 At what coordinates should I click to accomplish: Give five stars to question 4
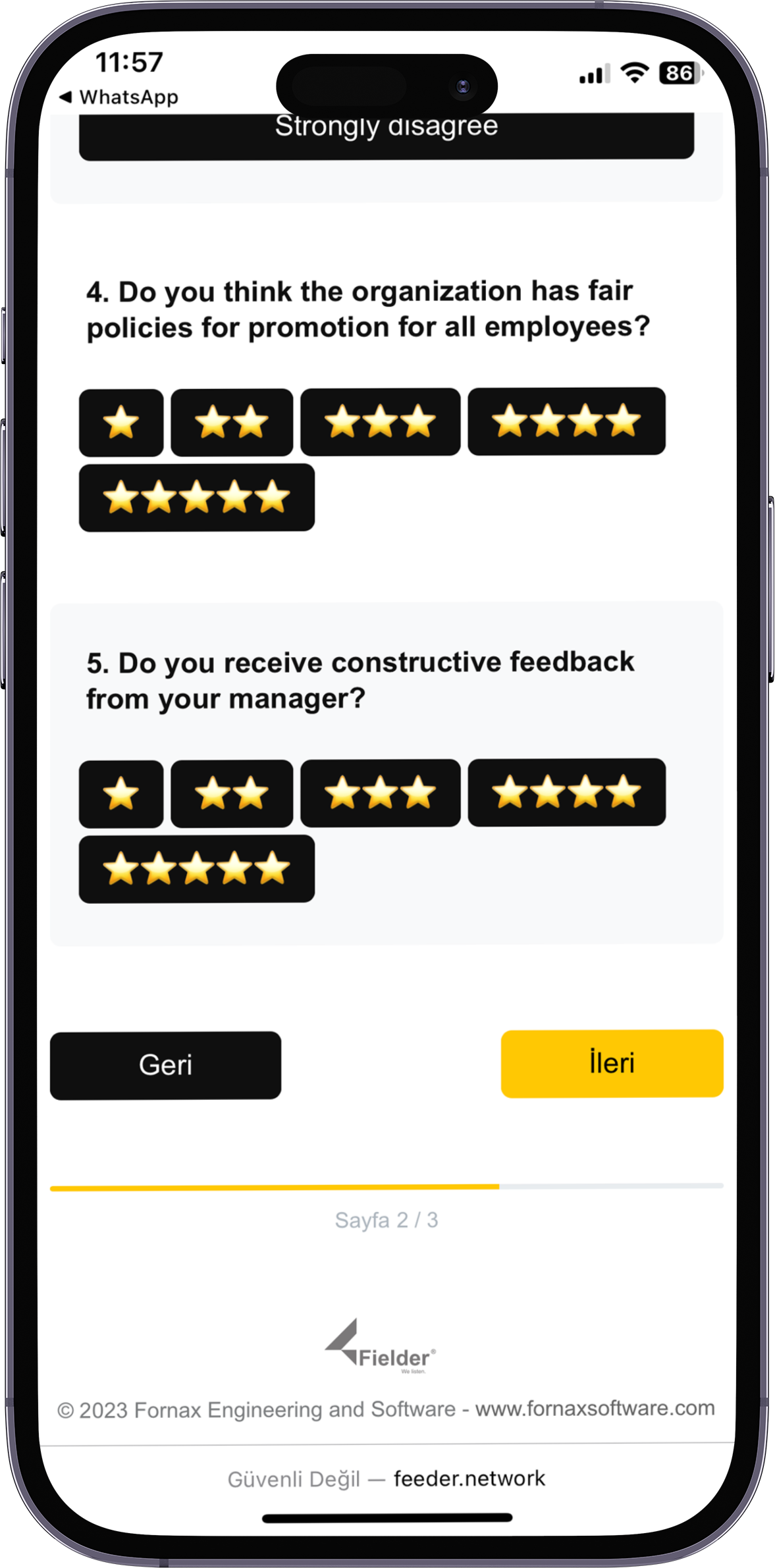(x=196, y=498)
